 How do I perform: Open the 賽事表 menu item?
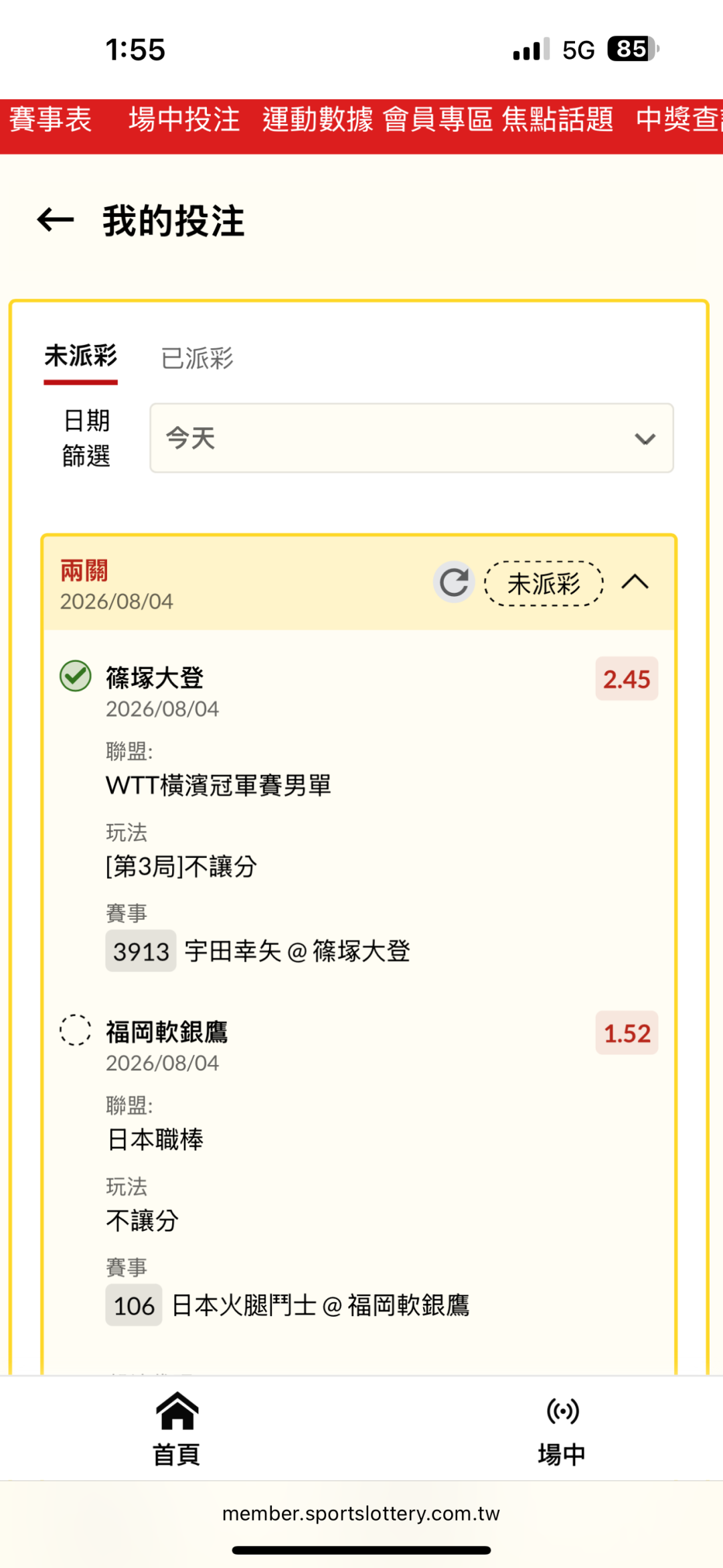50,119
